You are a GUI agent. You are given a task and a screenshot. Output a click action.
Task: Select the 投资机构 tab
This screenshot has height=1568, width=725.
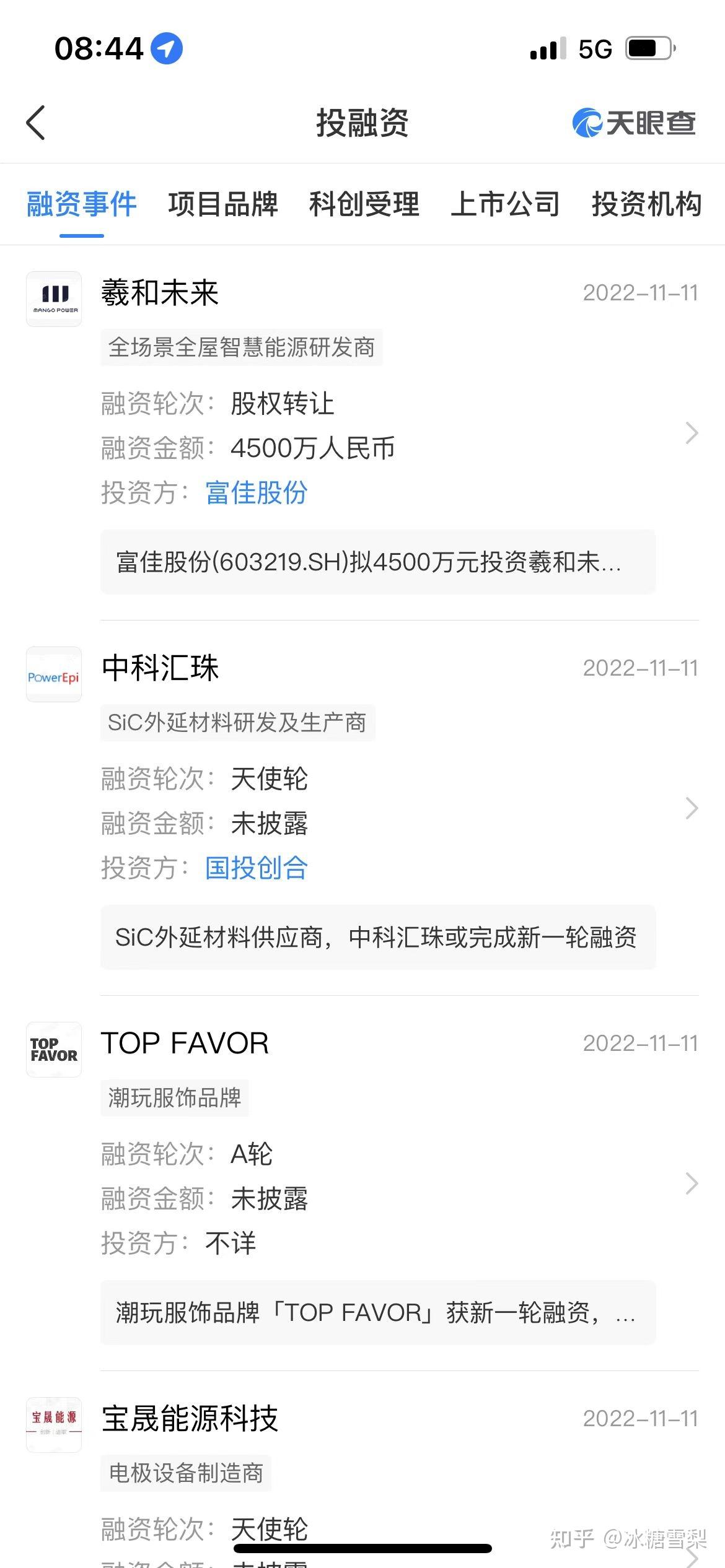click(x=646, y=204)
